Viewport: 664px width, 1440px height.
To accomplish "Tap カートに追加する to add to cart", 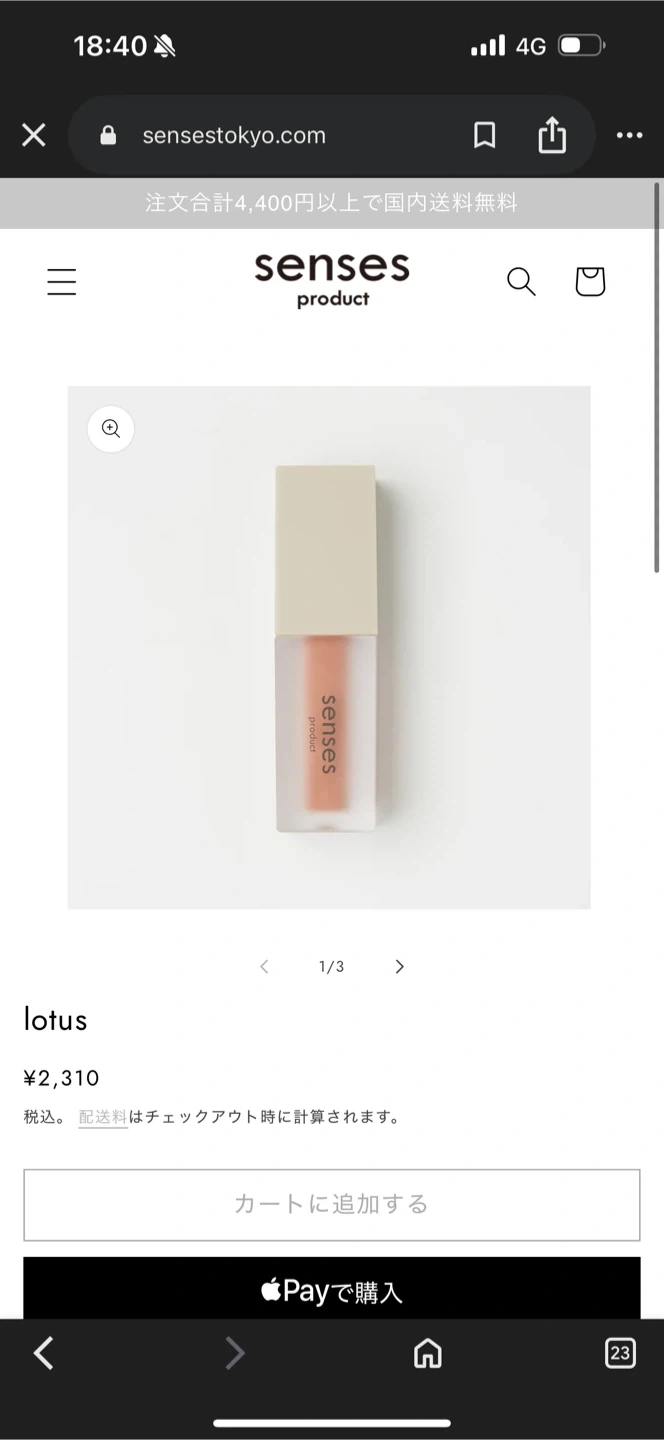I will (332, 1204).
